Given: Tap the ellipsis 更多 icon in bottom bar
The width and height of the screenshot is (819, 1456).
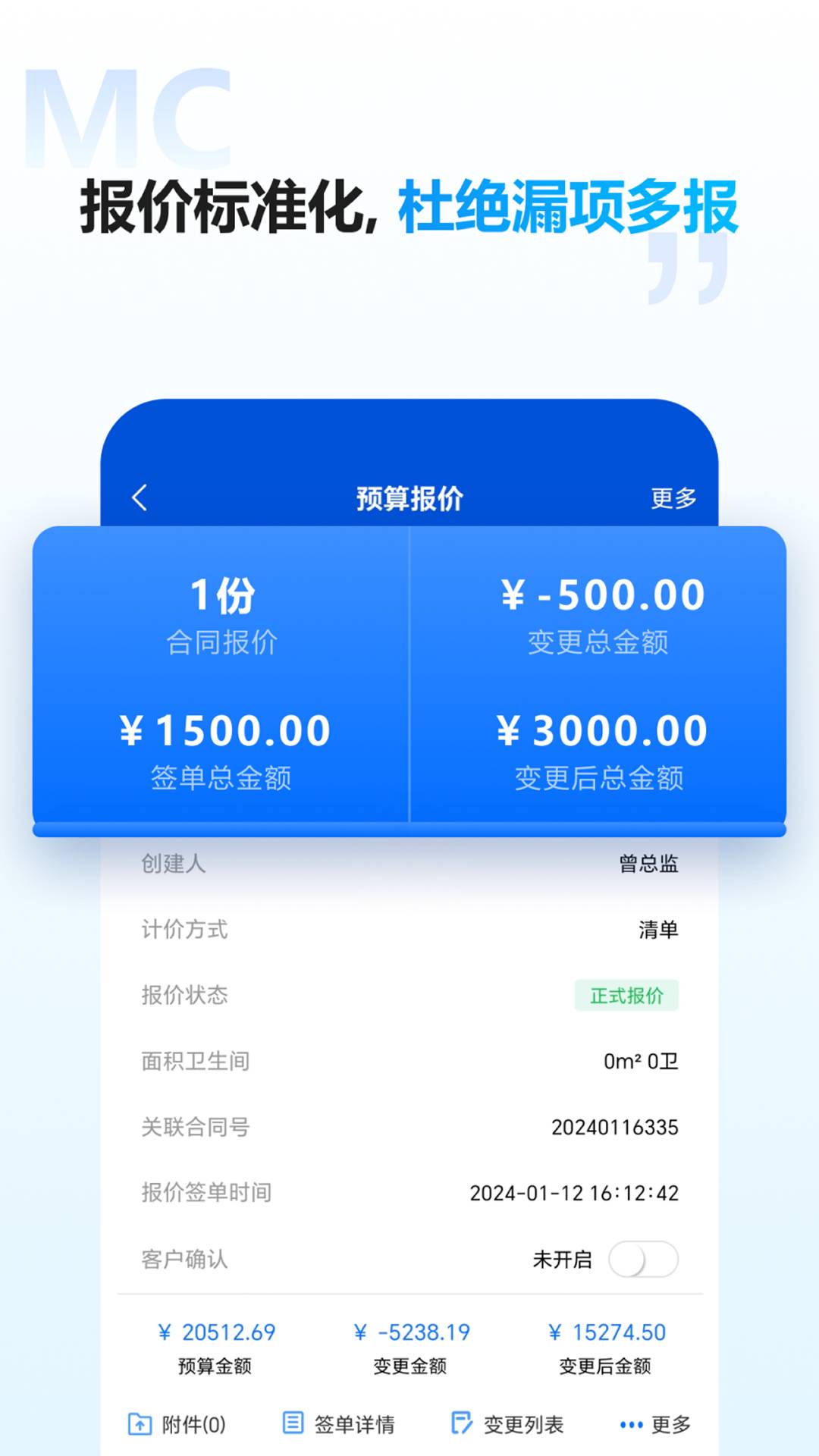Looking at the screenshot, I should tap(629, 1424).
